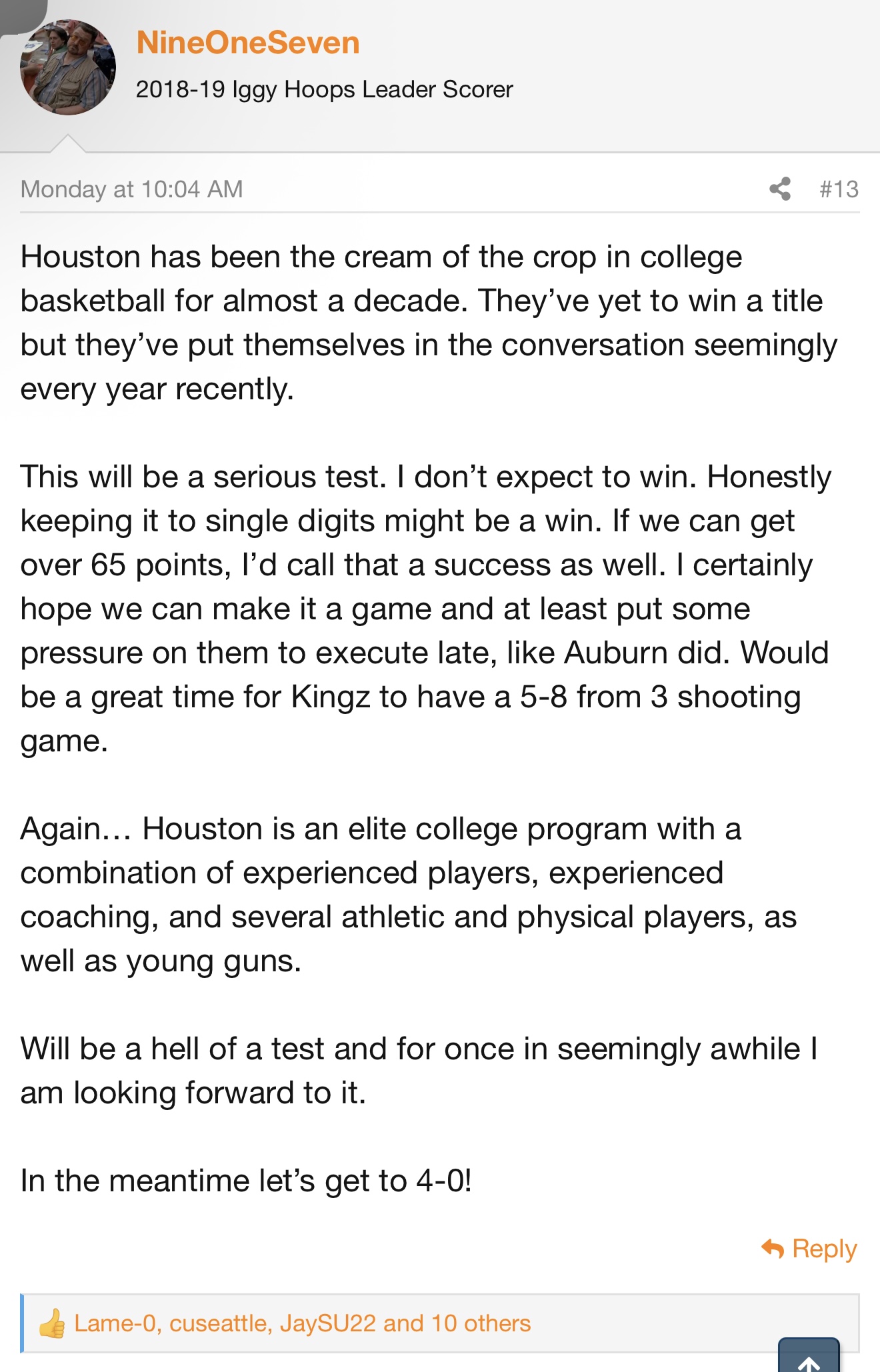880x1372 pixels.
Task: Open NineOneSeven's profile from the username
Action: pos(247,43)
